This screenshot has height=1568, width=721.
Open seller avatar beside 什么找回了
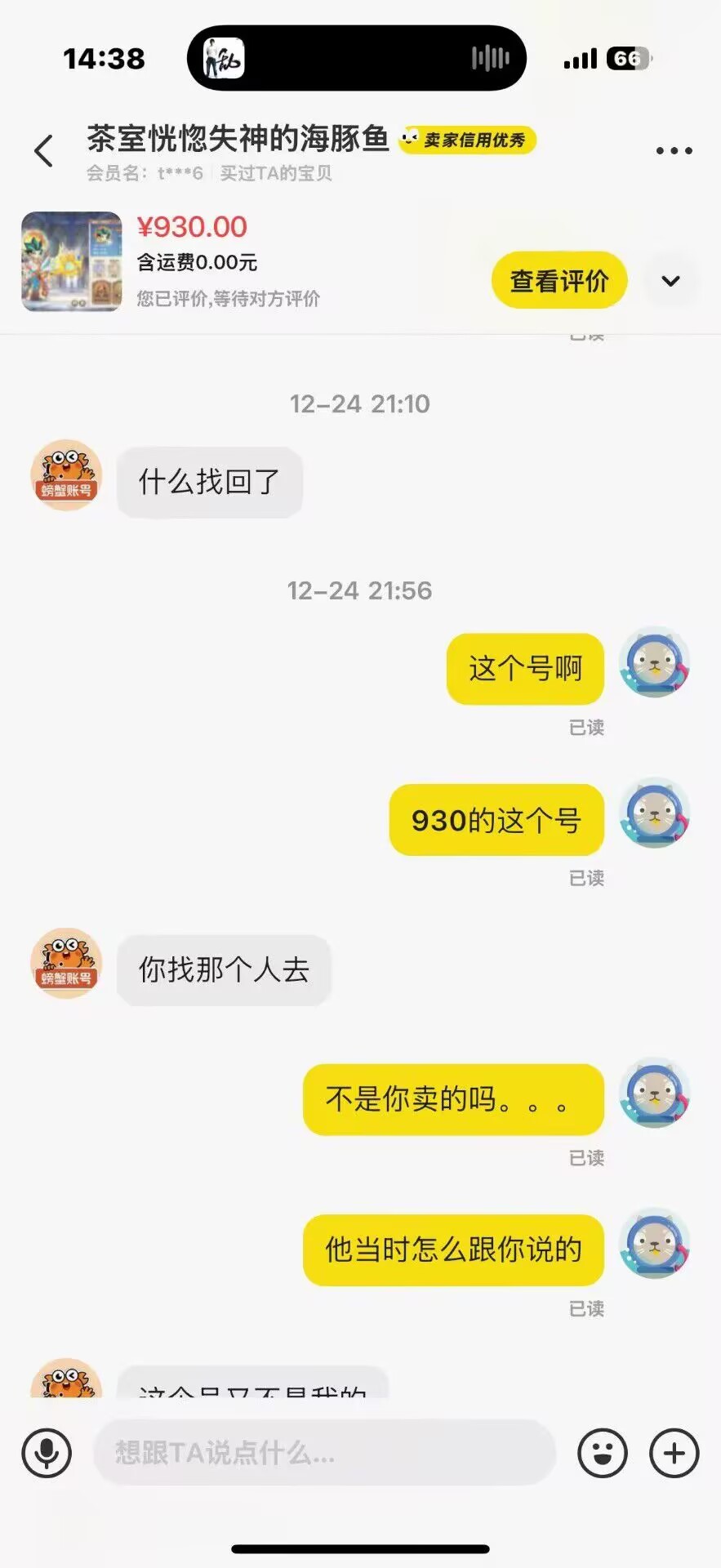[x=66, y=475]
